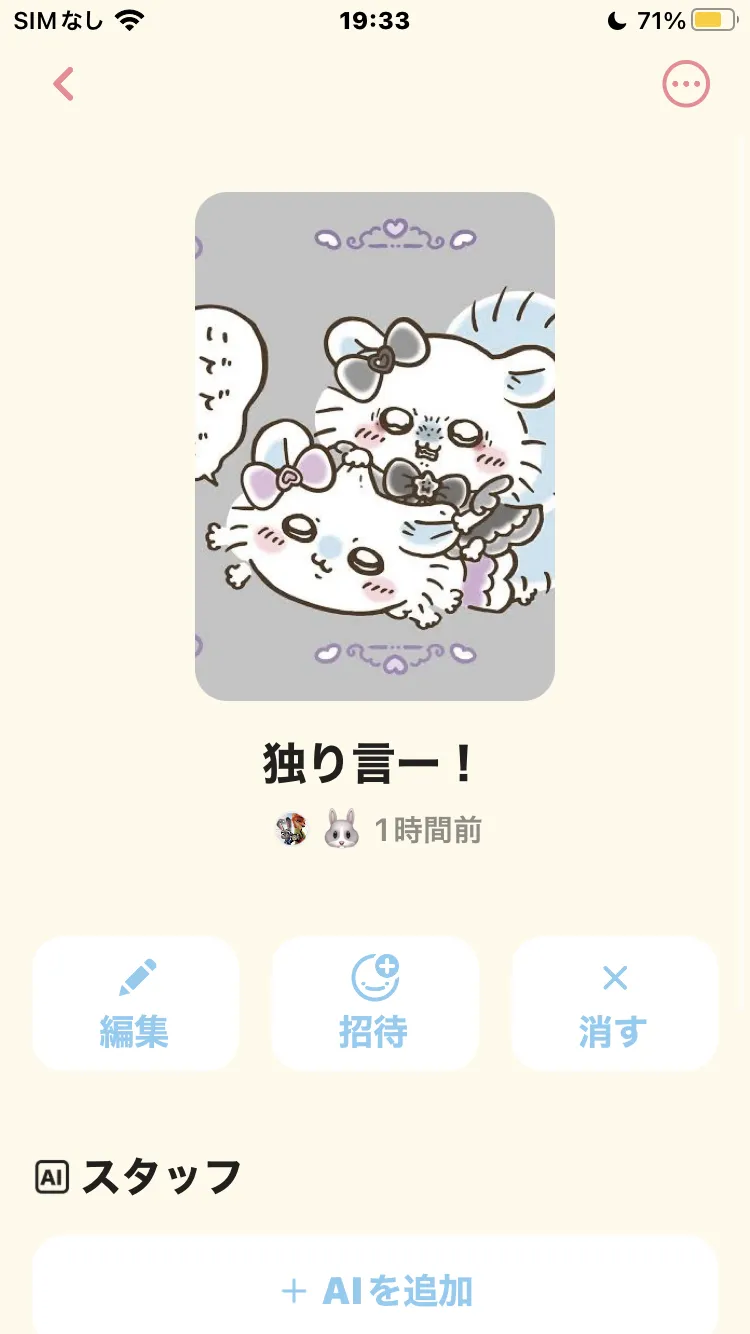Open the 招待 invite button
This screenshot has width=750, height=1334.
pyautogui.click(x=375, y=1004)
